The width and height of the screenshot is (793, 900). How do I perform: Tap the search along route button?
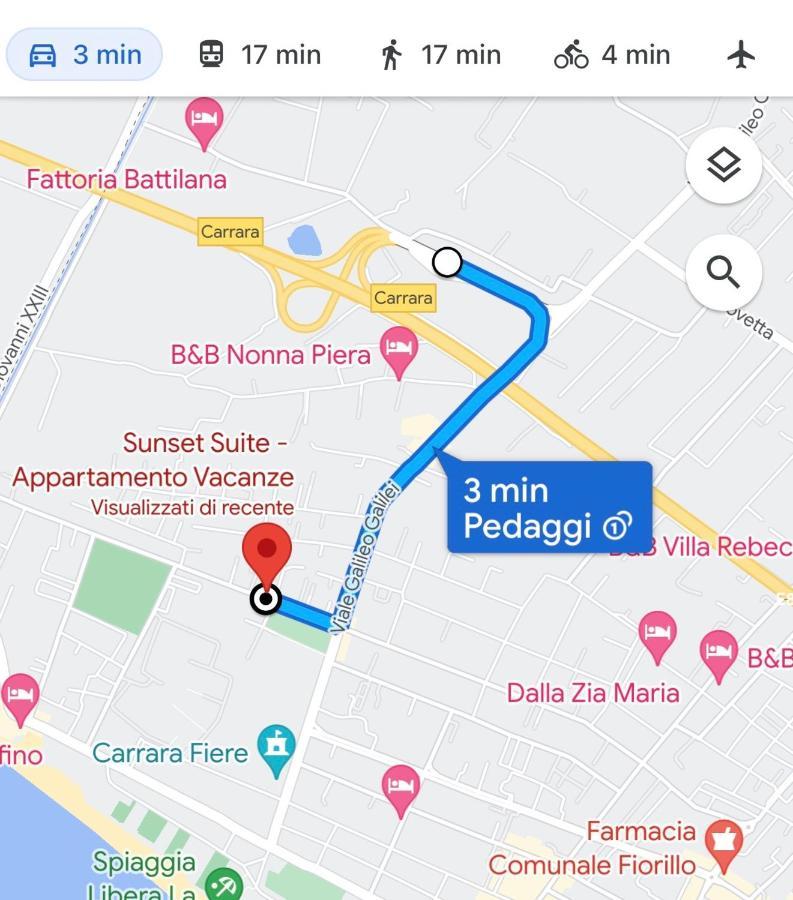(x=723, y=271)
